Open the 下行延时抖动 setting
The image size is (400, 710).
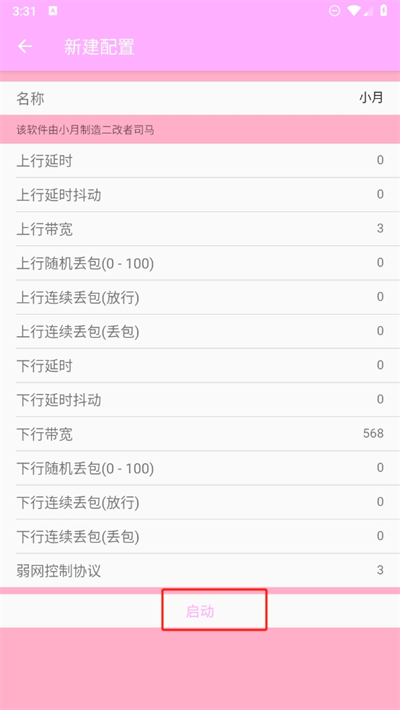tap(200, 400)
